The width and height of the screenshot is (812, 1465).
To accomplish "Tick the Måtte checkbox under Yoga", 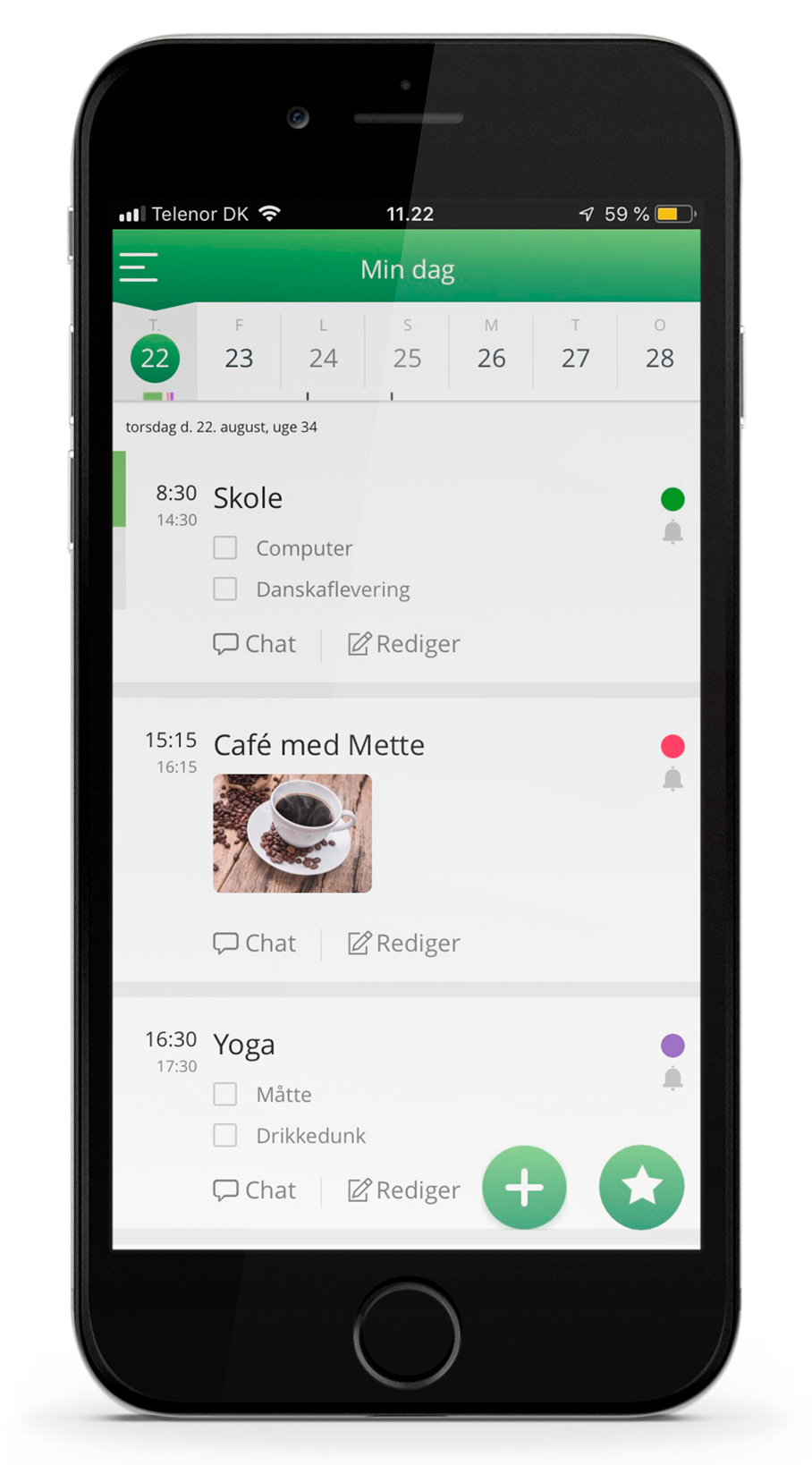I will (225, 1094).
